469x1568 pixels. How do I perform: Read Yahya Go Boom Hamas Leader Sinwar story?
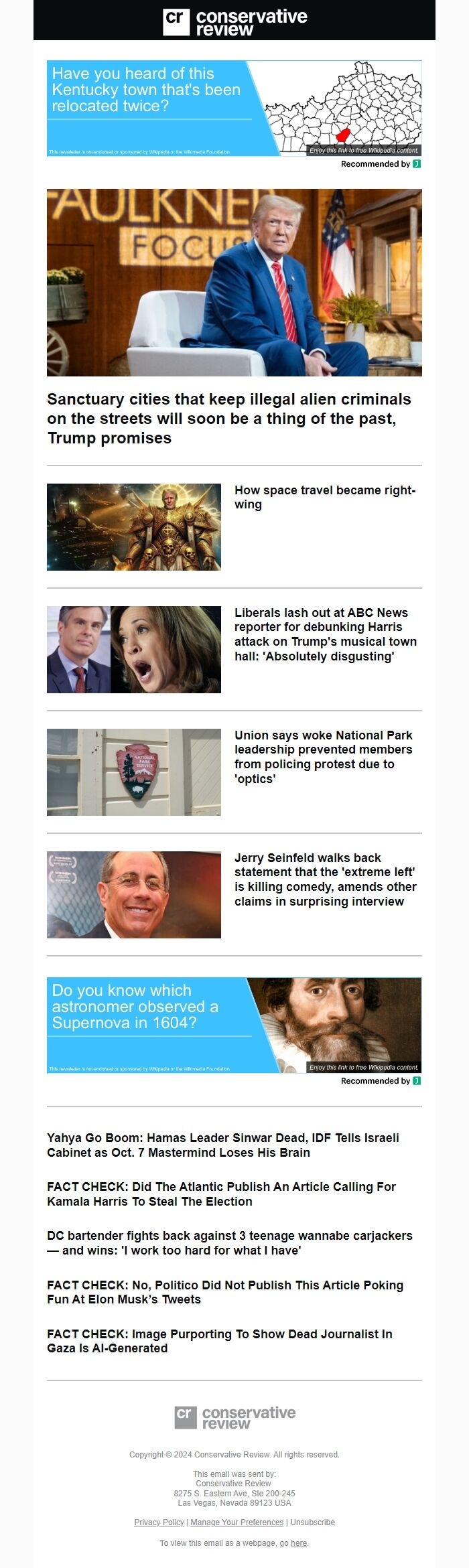222,1145
